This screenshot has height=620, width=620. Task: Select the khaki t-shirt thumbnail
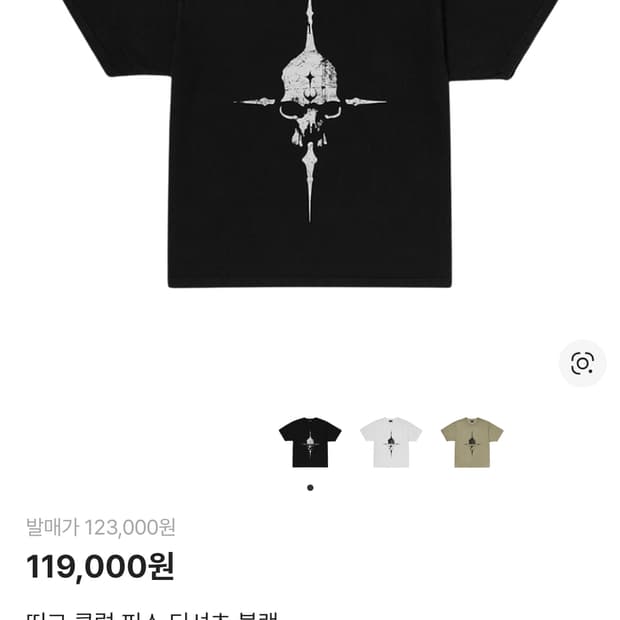[x=472, y=443]
